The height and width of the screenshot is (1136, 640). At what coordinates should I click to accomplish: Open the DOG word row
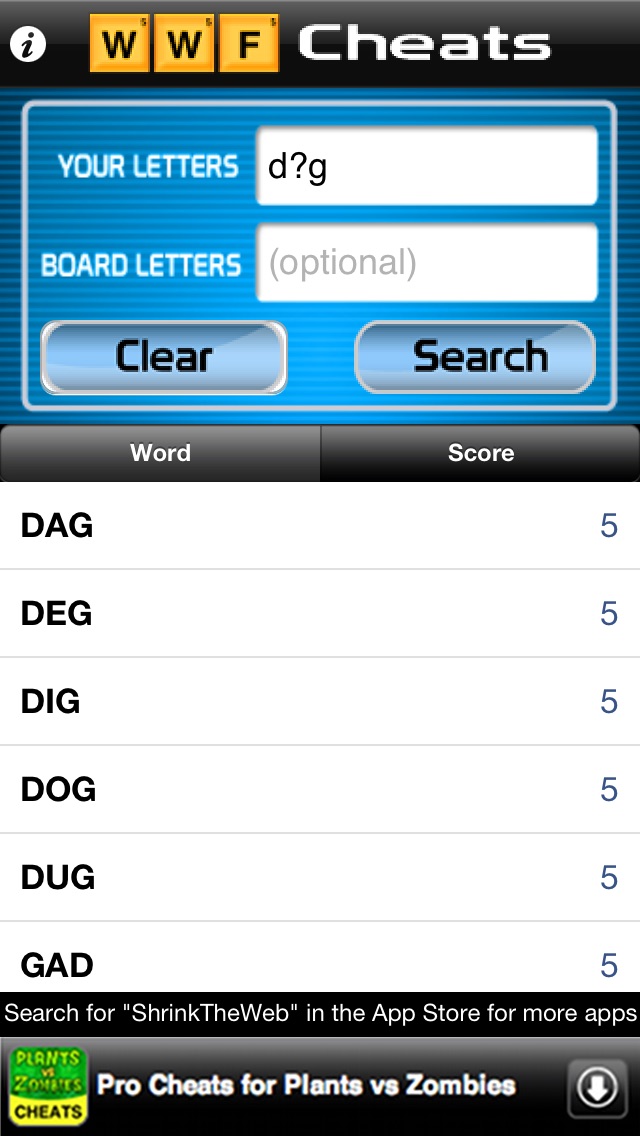pos(320,789)
